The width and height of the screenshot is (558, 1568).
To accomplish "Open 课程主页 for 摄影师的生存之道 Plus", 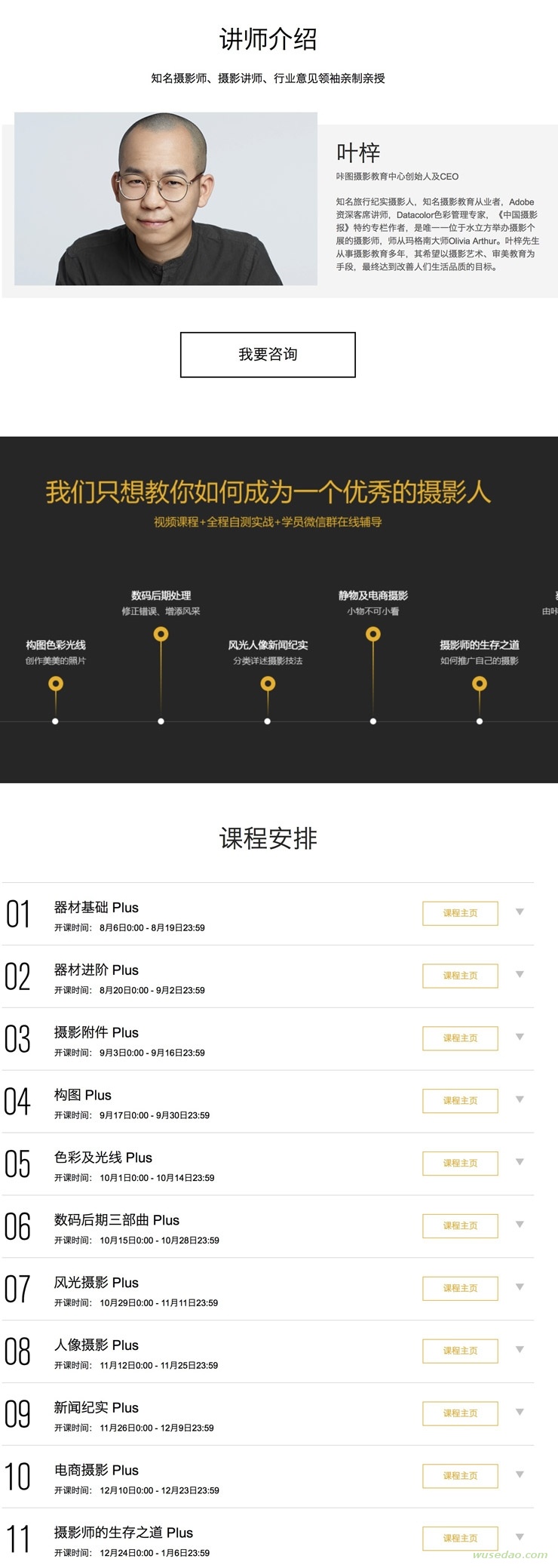I will [460, 1539].
